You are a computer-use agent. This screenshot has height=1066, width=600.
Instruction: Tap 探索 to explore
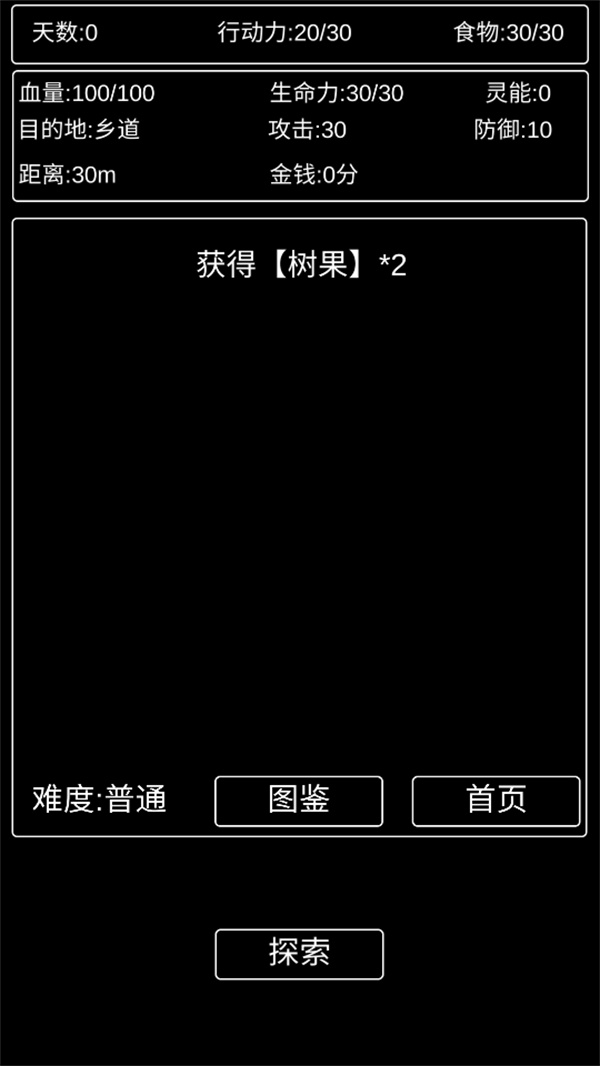[299, 954]
